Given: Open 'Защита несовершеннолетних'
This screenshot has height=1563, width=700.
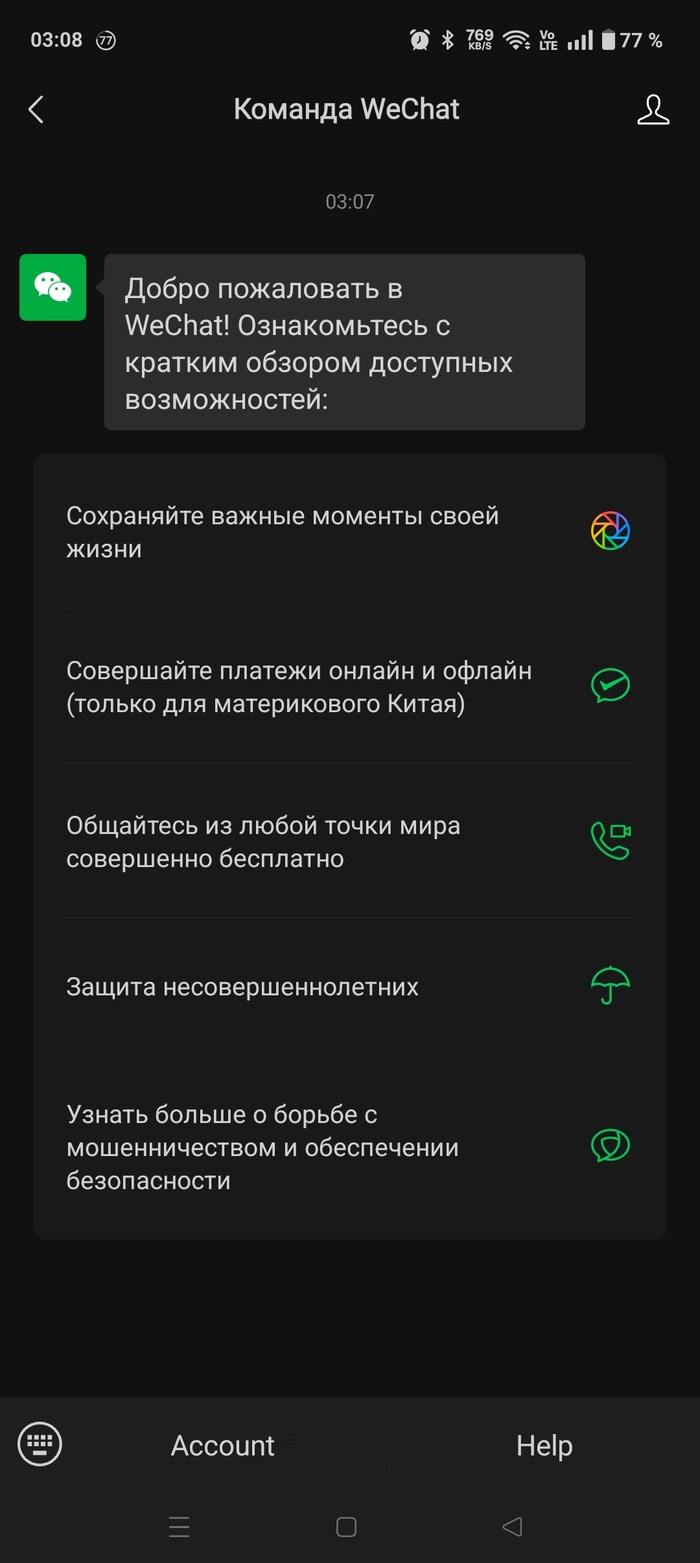Looking at the screenshot, I should pos(349,987).
